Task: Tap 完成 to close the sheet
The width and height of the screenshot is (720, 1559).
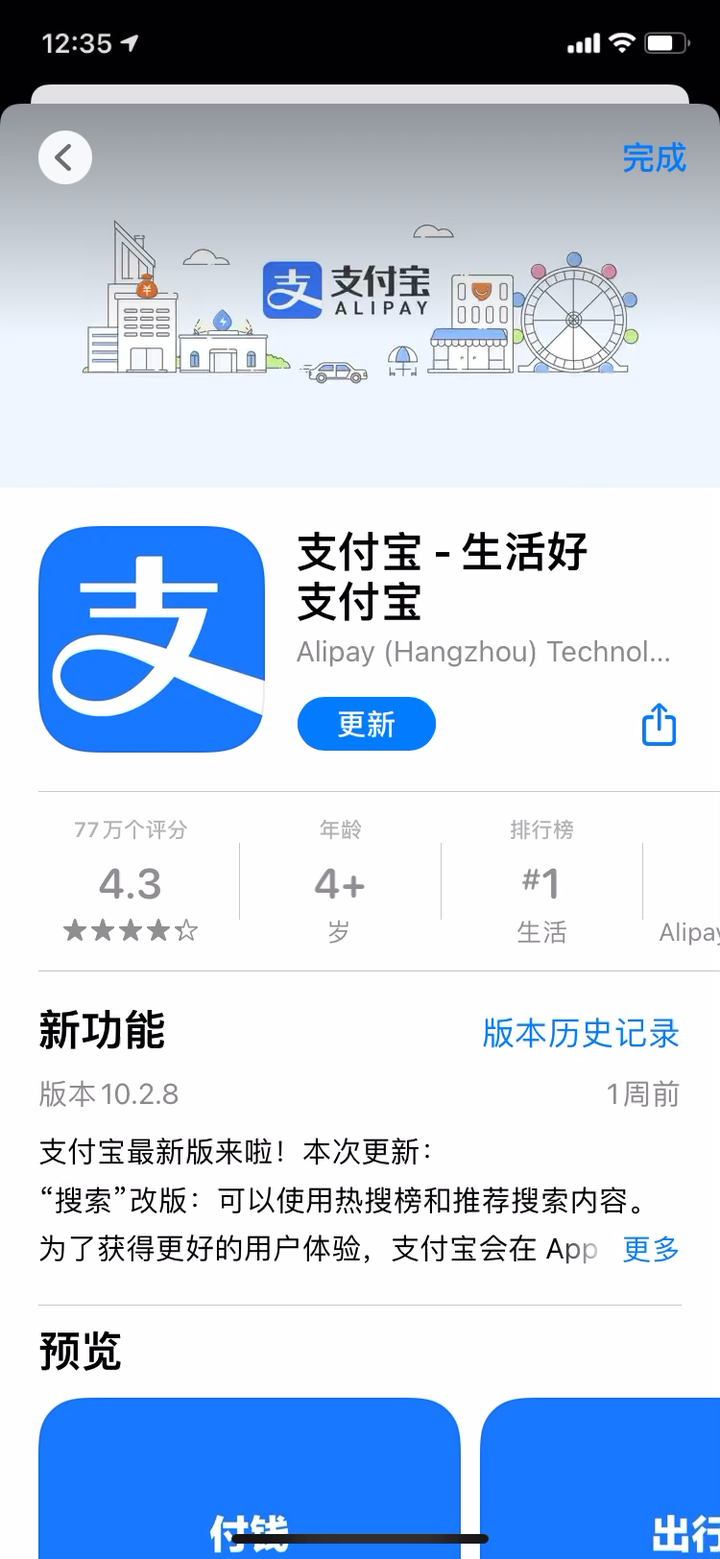Action: pyautogui.click(x=654, y=158)
